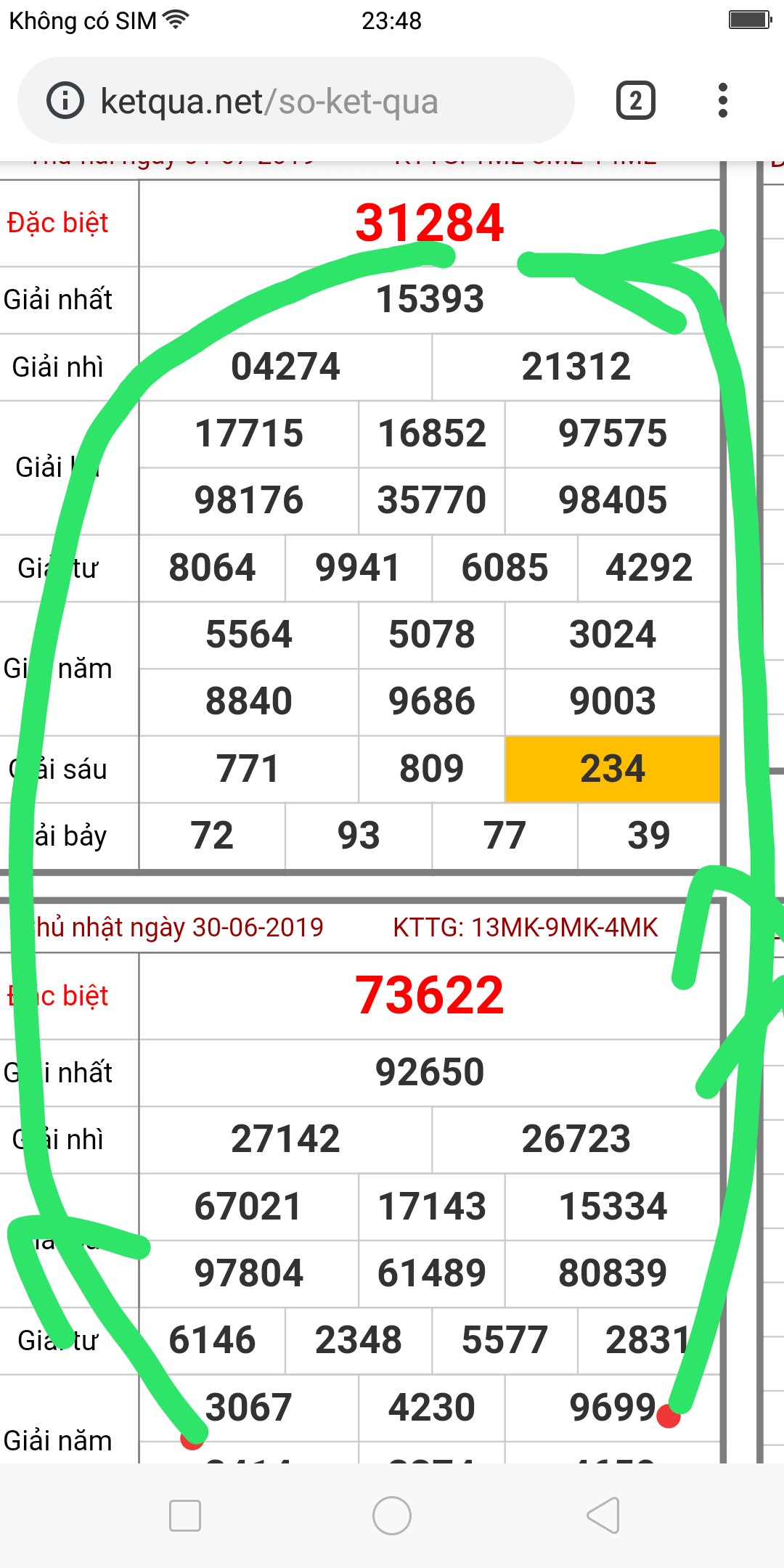Go to the home screen via home button
The width and height of the screenshot is (784, 1568).
[392, 1516]
